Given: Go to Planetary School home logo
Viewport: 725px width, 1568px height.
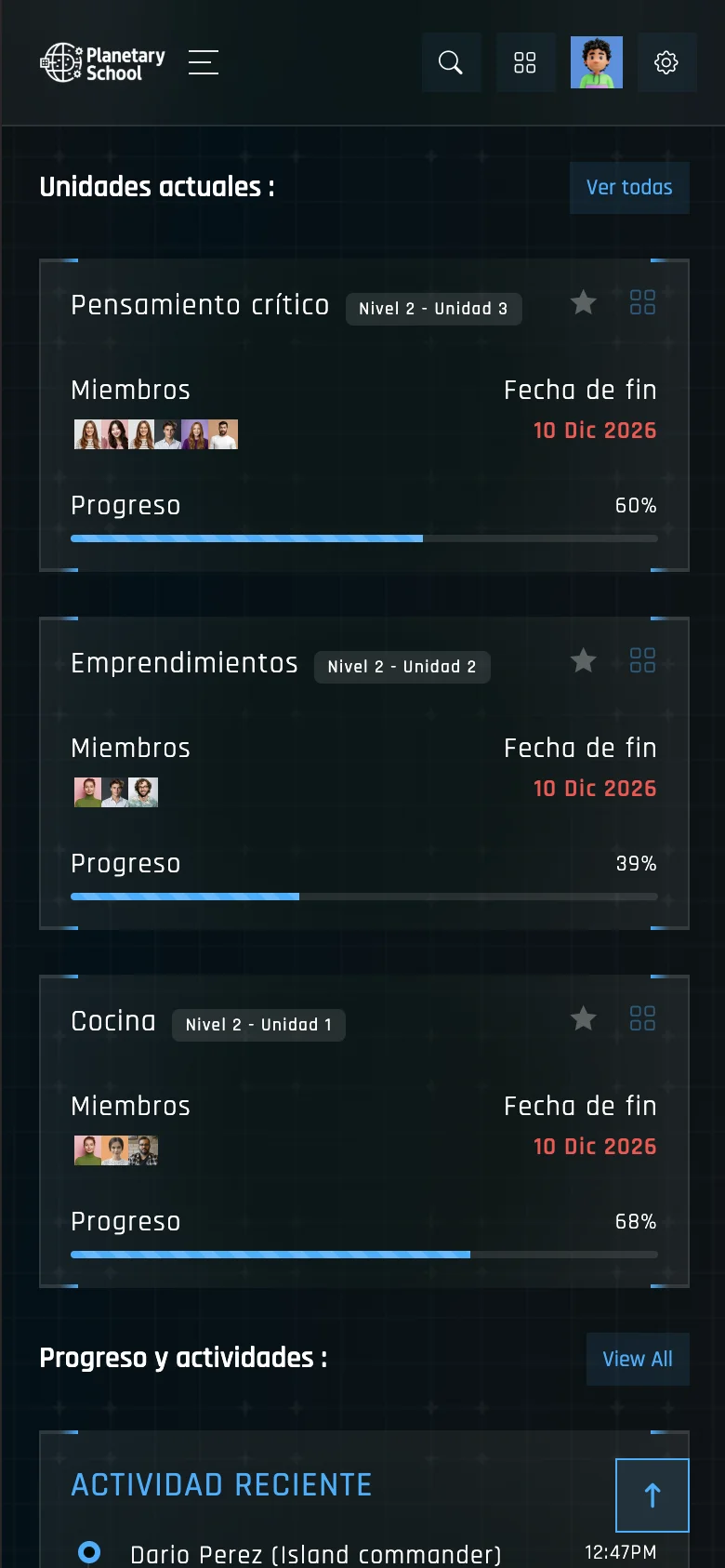Looking at the screenshot, I should [102, 62].
